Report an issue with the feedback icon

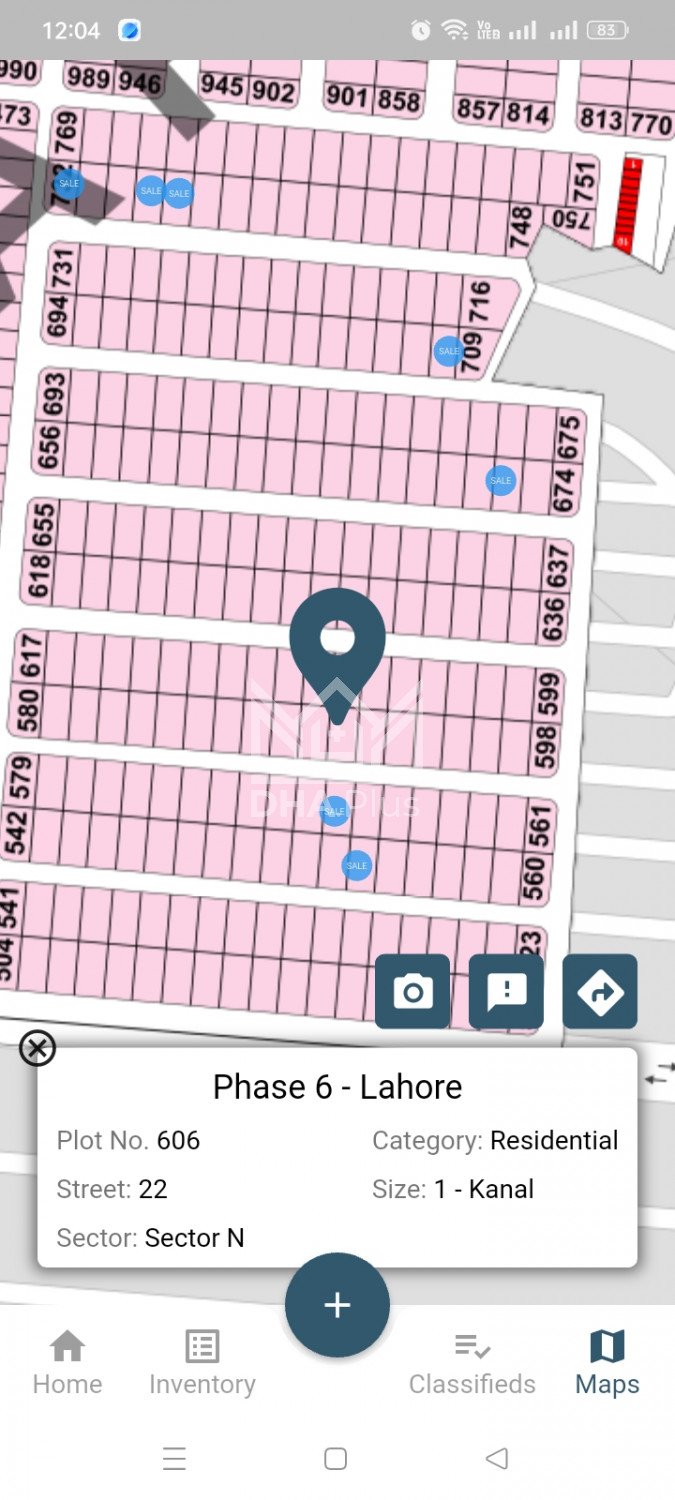tap(506, 991)
